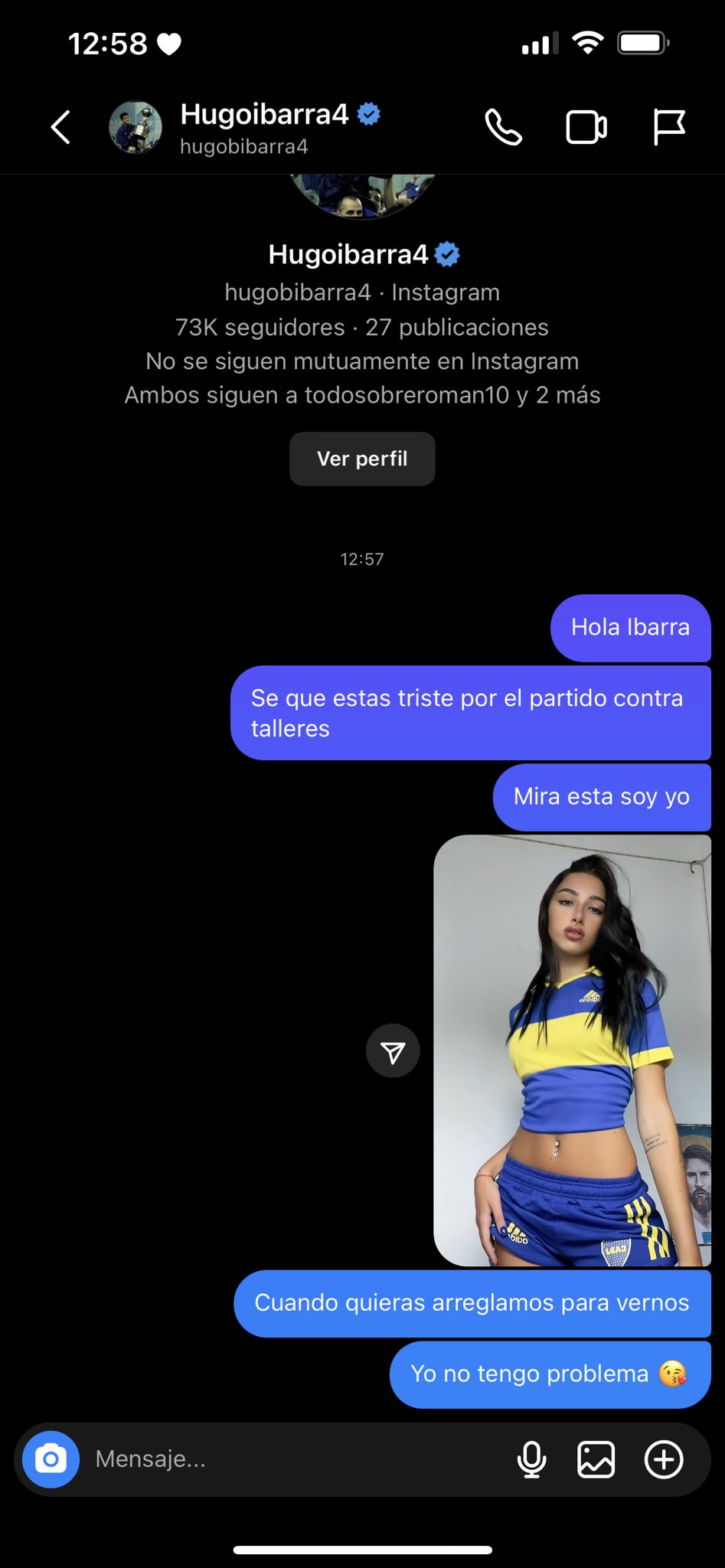Open the sent photo in the chat
Viewport: 725px width, 1568px height.
572,1050
